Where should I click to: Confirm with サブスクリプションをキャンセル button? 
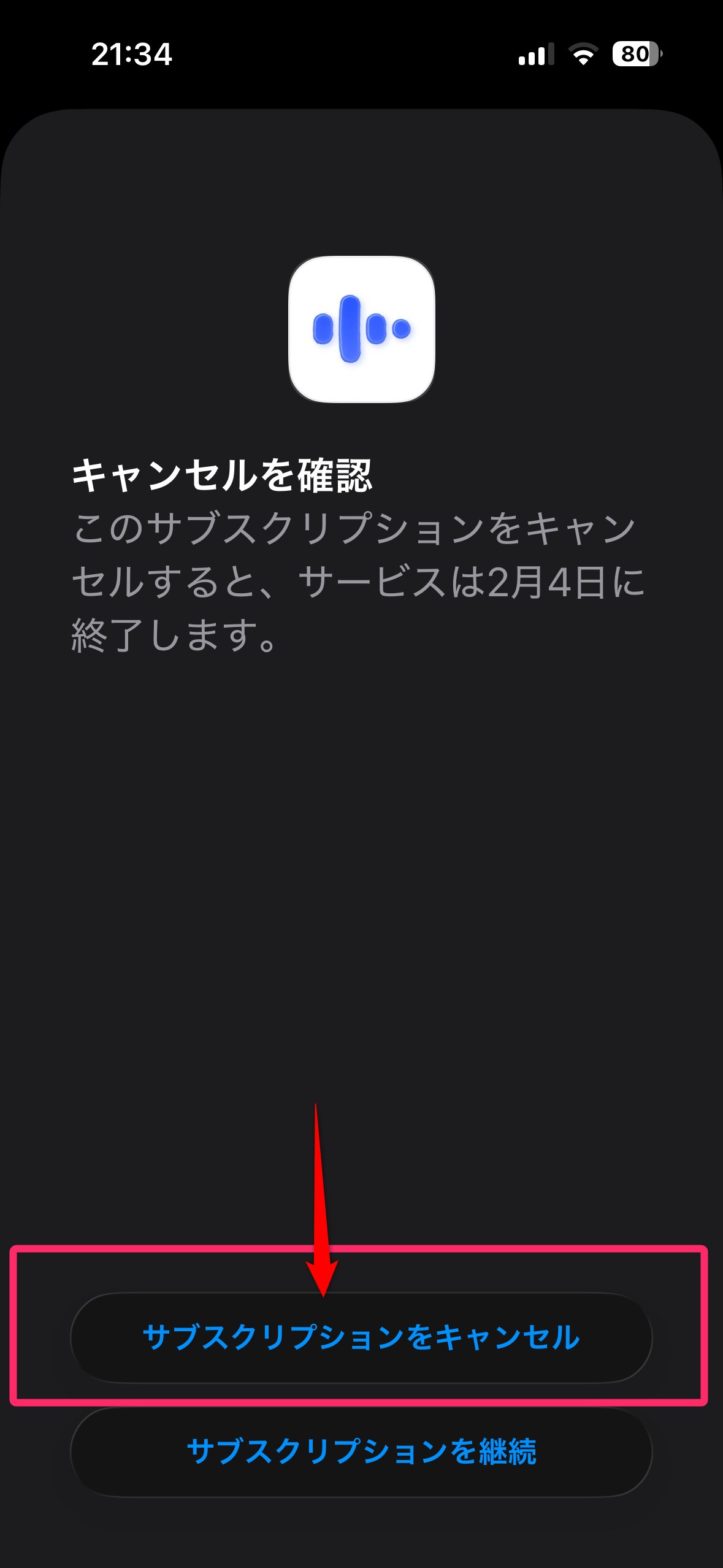361,1337
